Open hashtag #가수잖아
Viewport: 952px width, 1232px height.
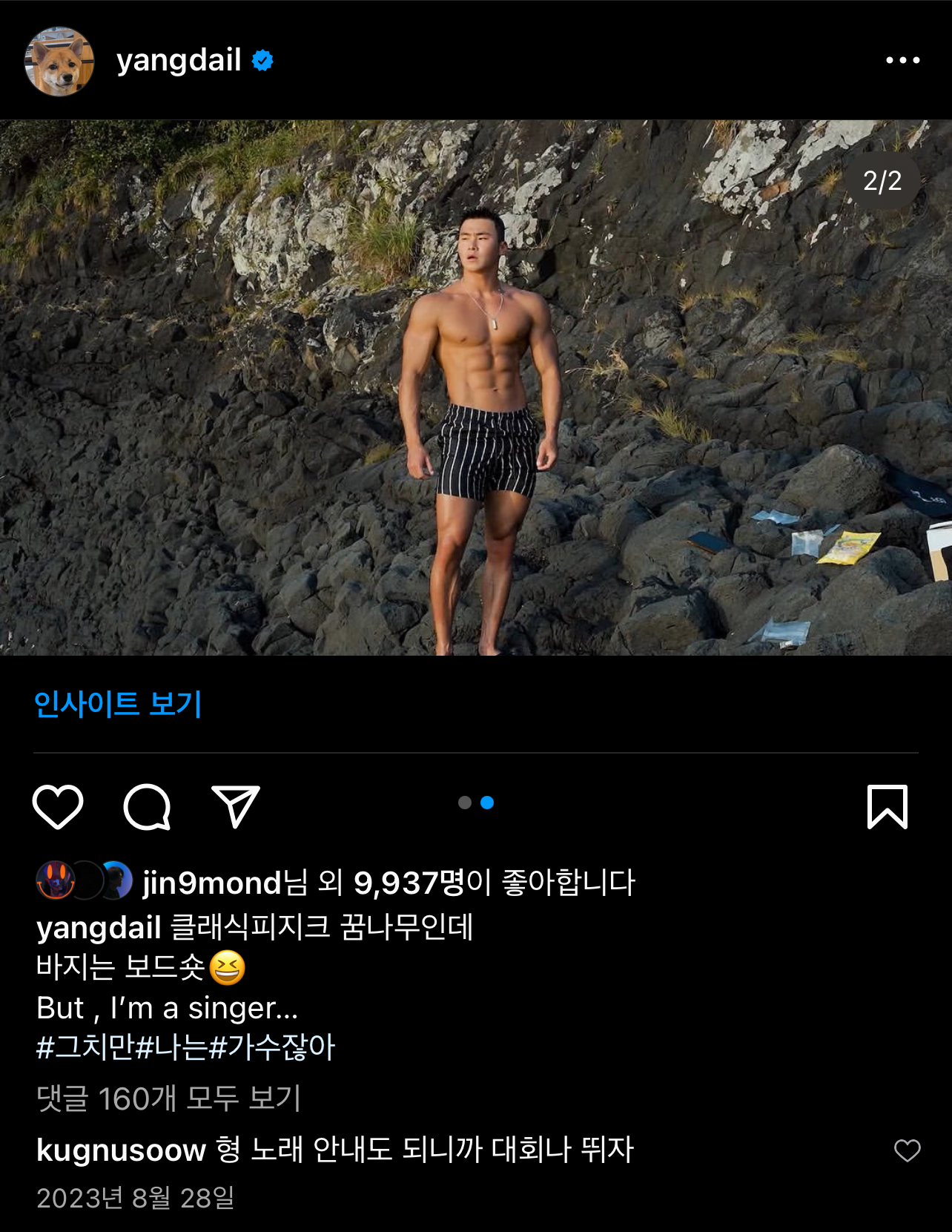click(272, 1047)
